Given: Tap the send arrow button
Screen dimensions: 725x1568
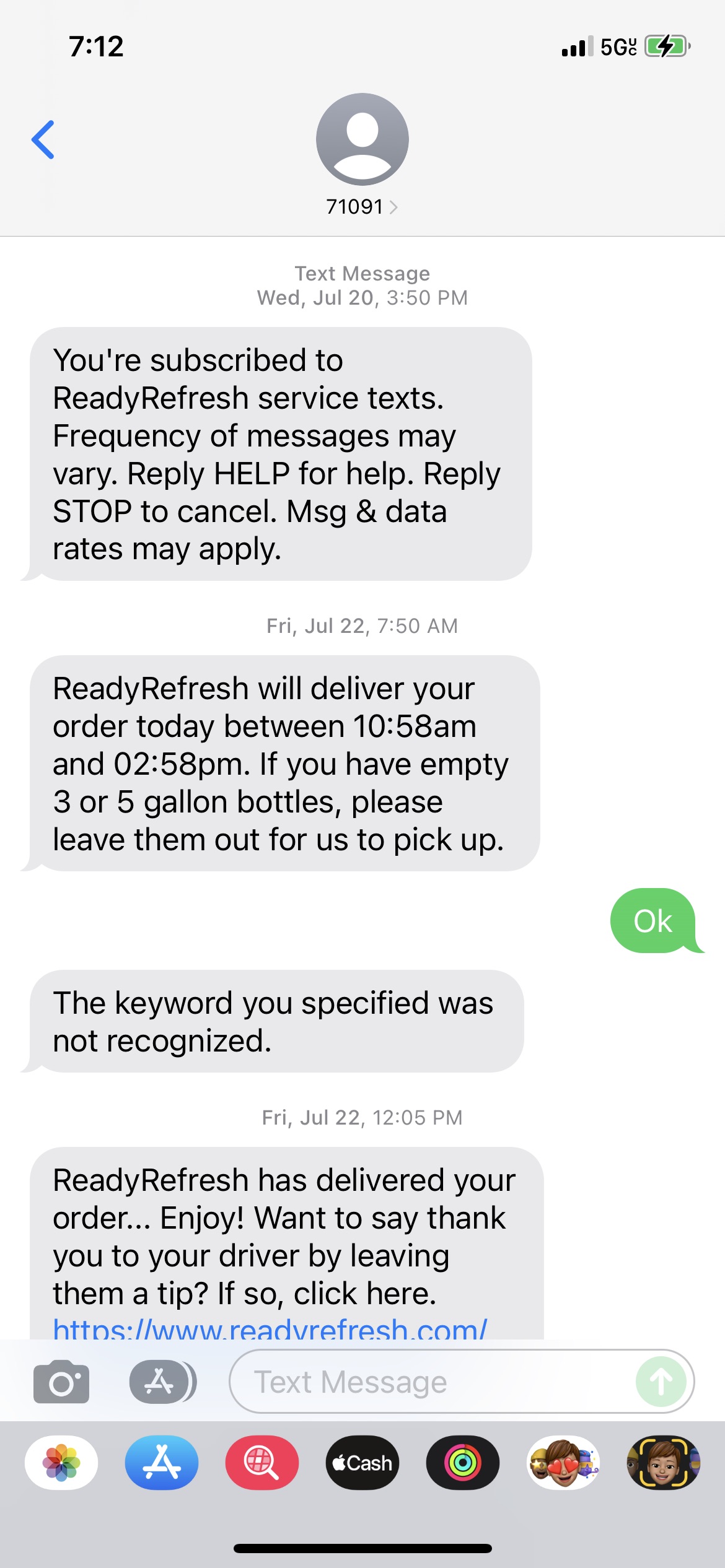Looking at the screenshot, I should point(661,1382).
